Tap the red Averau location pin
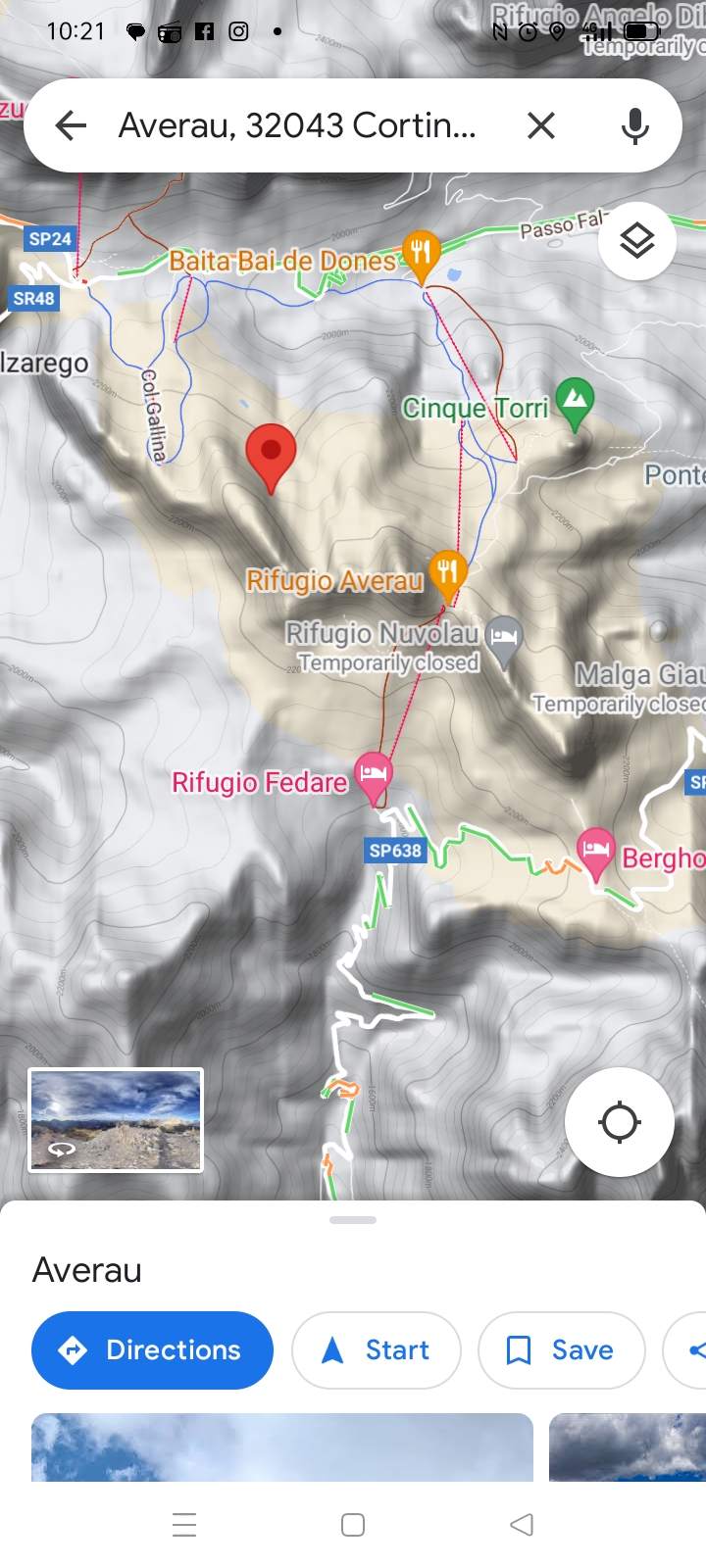The height and width of the screenshot is (1568, 706). [x=271, y=454]
